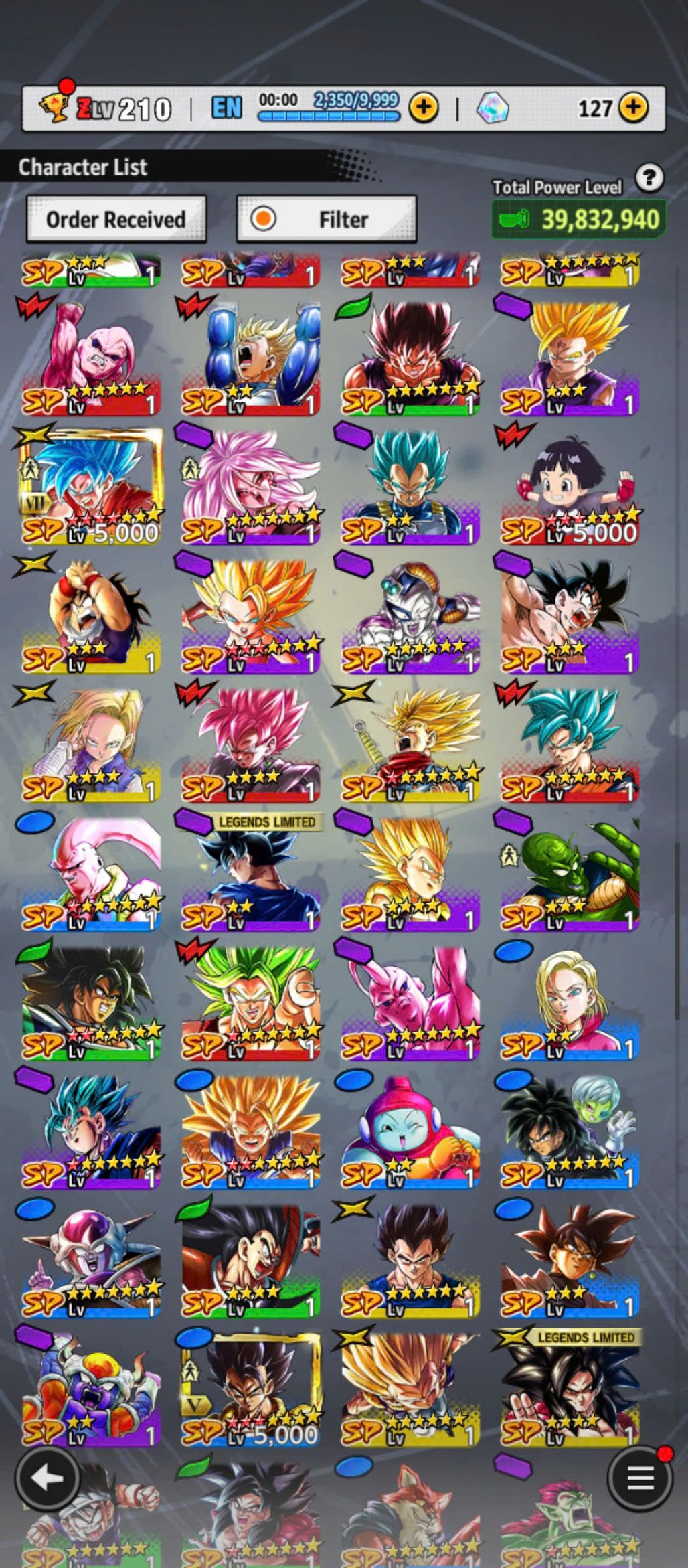Open Broly and Cheelai character card
The height and width of the screenshot is (1568, 688).
[570, 1131]
